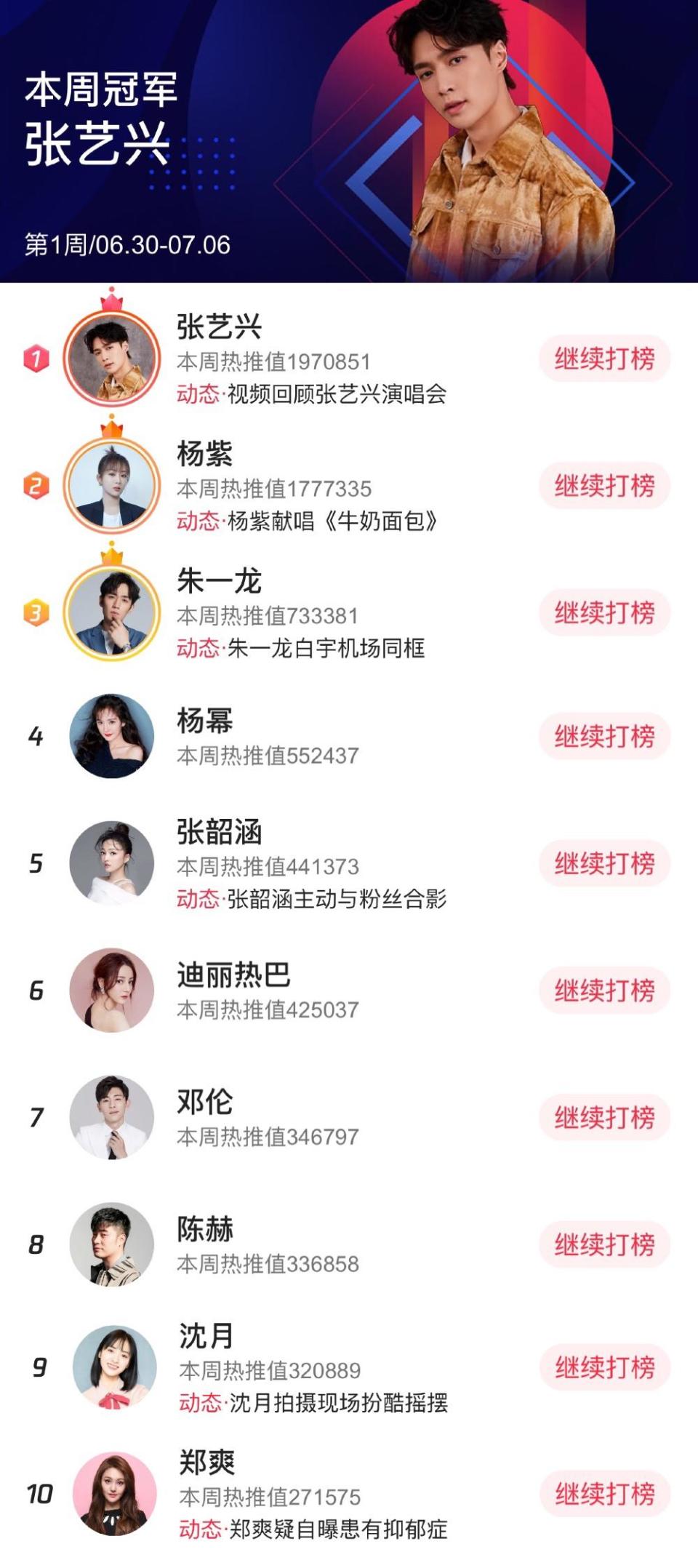The width and height of the screenshot is (698, 1568).
Task: Select 继续打榜 beside 邓伦
Action: click(x=604, y=1118)
